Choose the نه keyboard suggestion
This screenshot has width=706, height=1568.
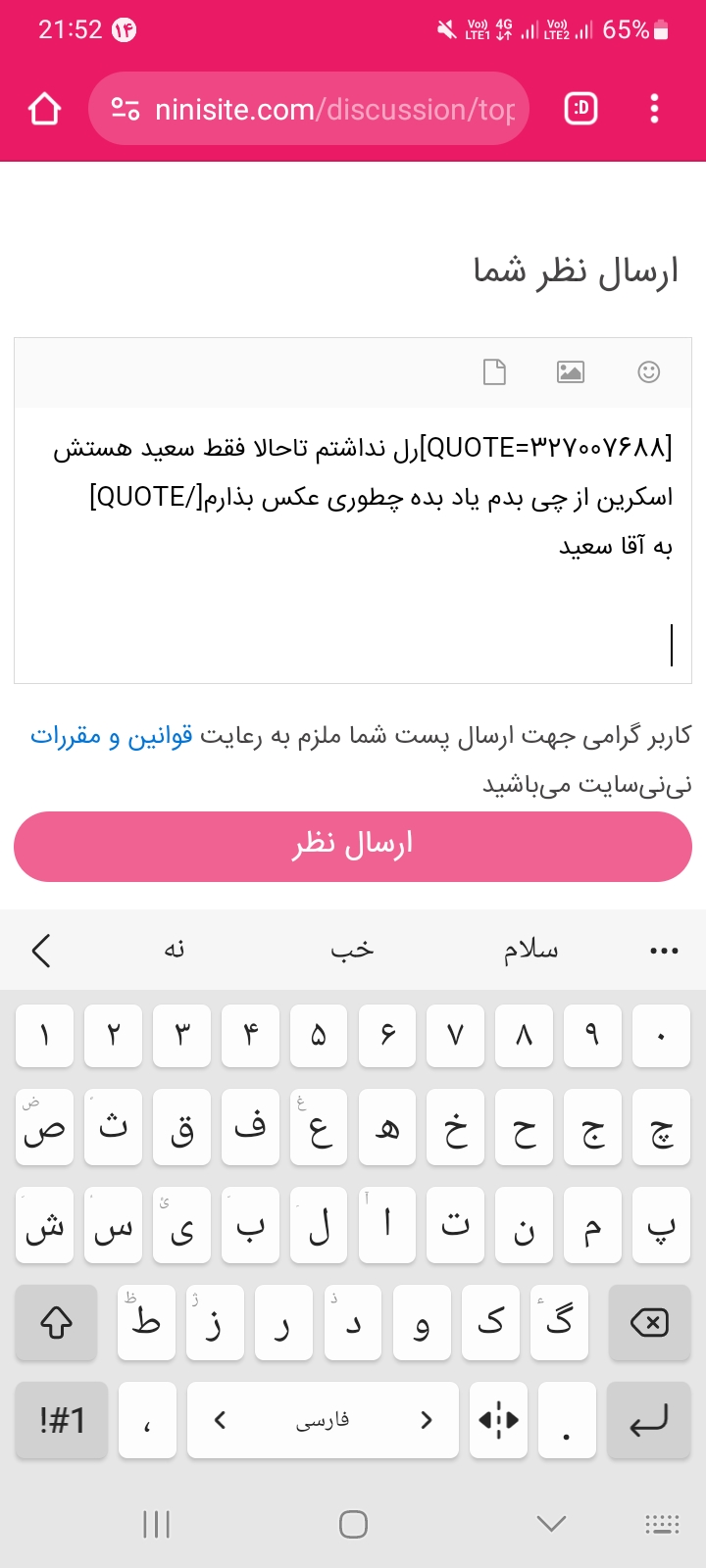point(175,950)
